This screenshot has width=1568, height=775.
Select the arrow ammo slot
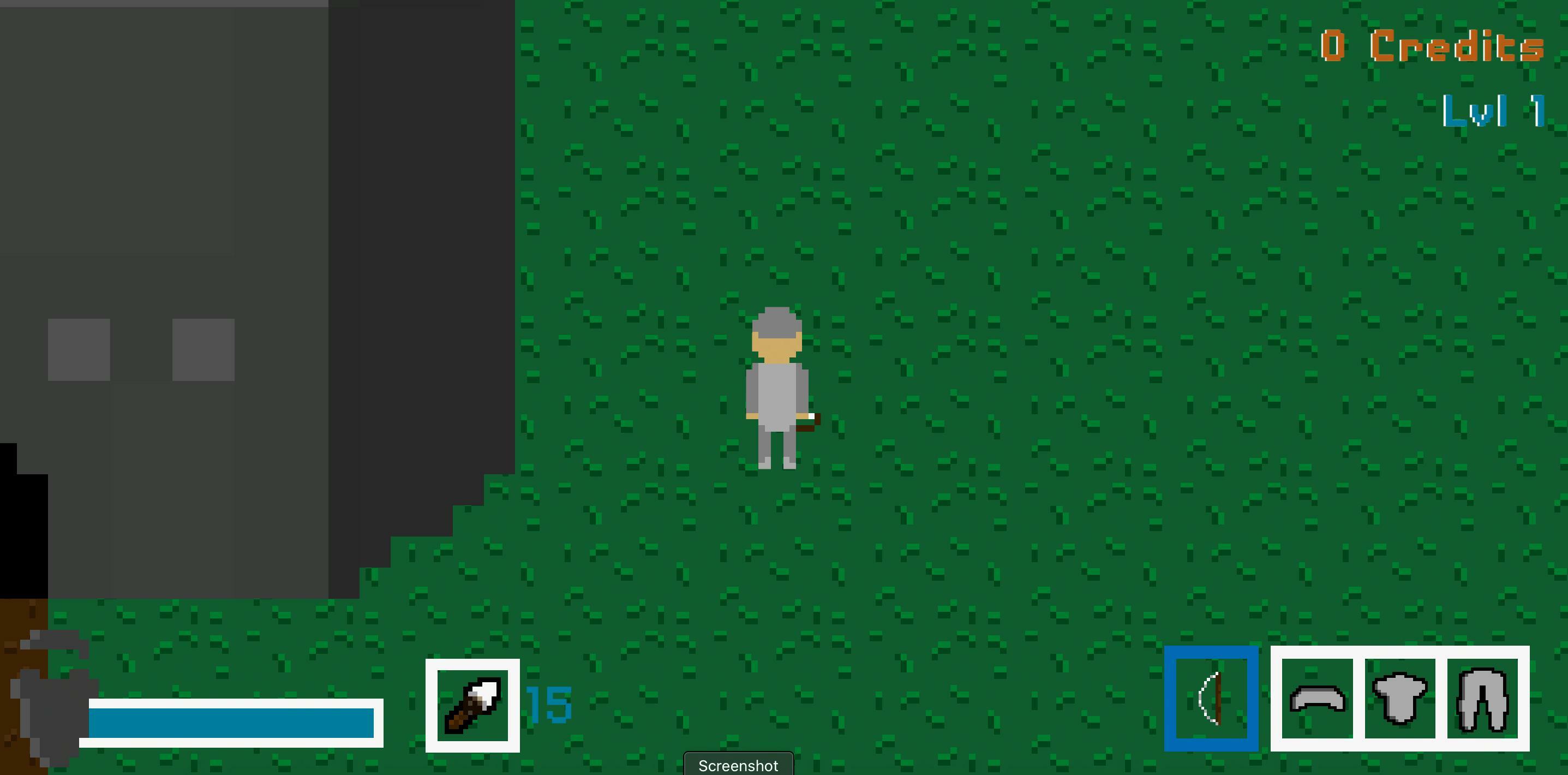tap(472, 705)
